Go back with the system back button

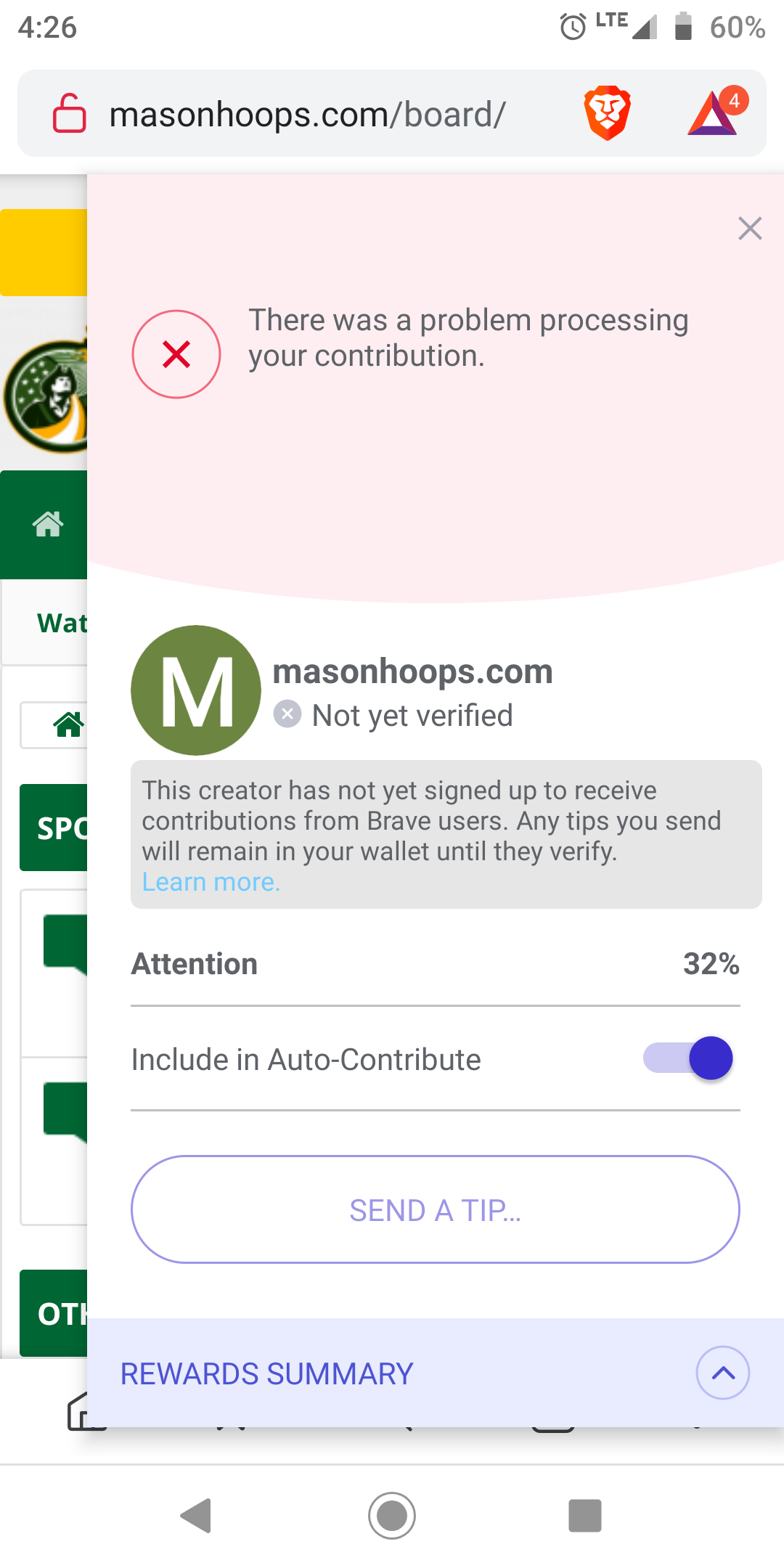click(196, 1516)
